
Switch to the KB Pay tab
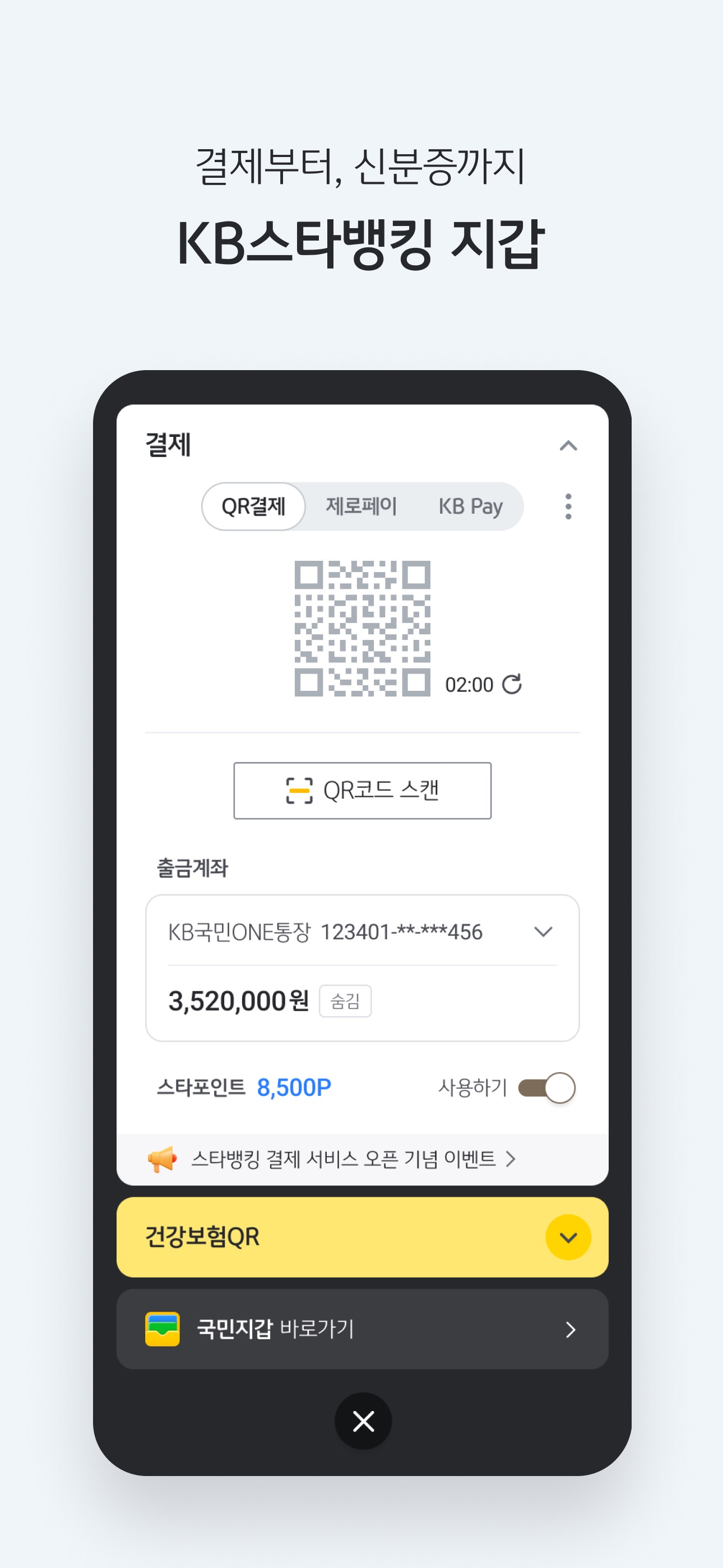tap(472, 506)
